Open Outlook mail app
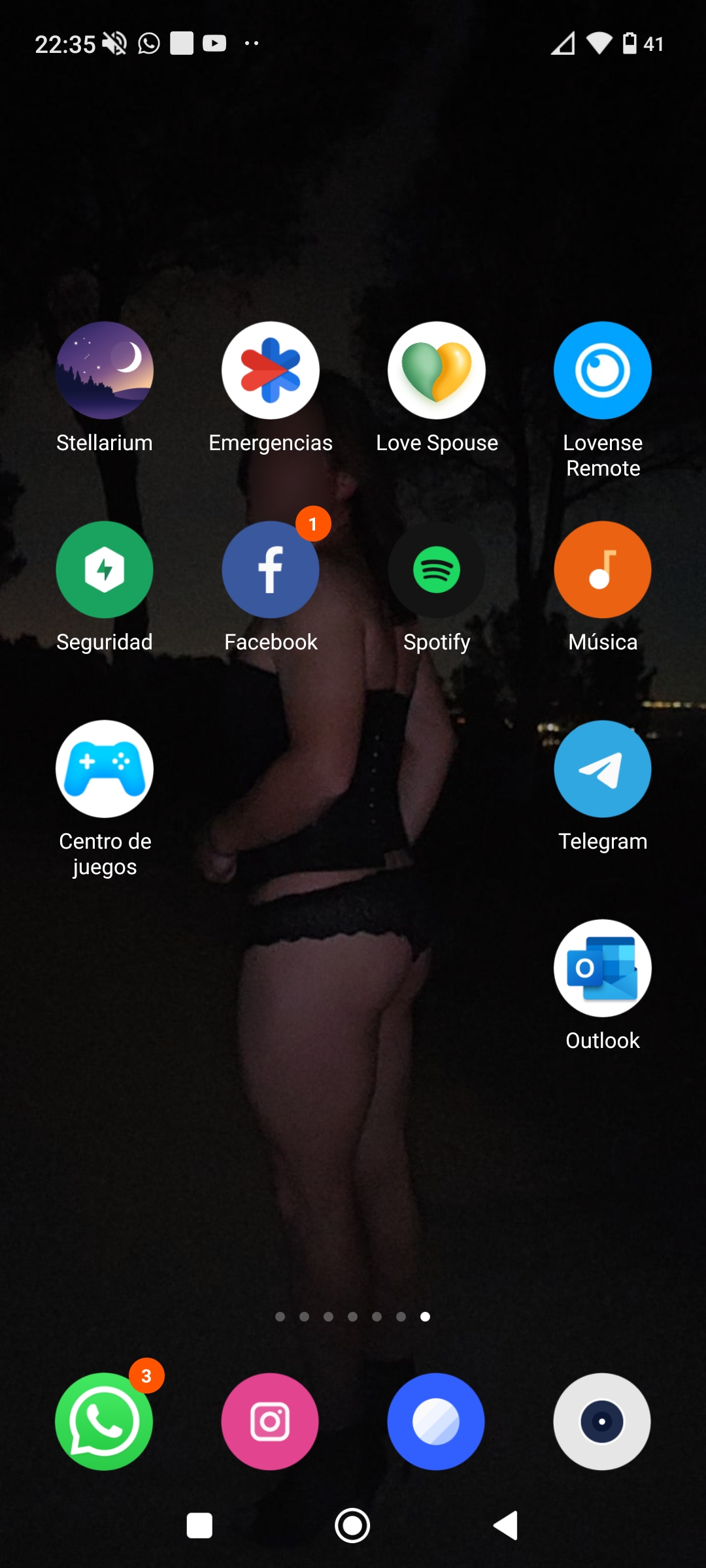The image size is (706, 1568). coord(602,968)
